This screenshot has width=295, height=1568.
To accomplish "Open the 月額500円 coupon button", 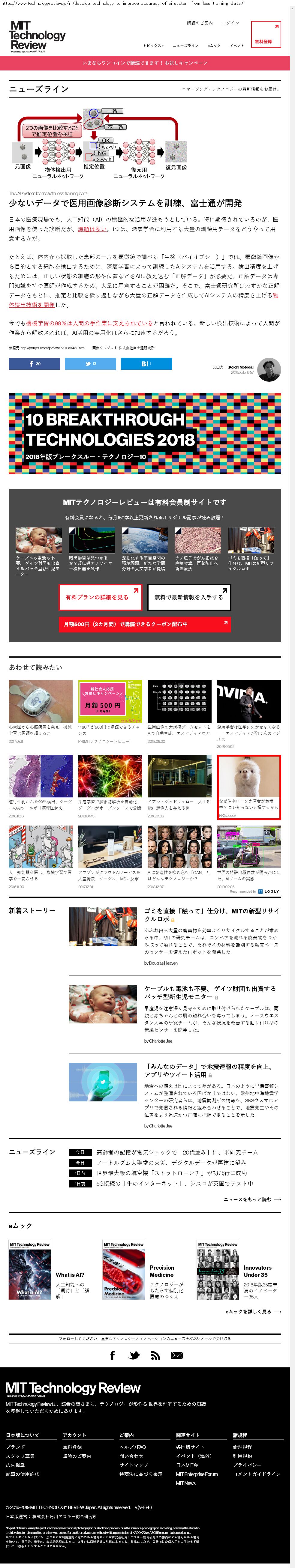I will tap(144, 624).
